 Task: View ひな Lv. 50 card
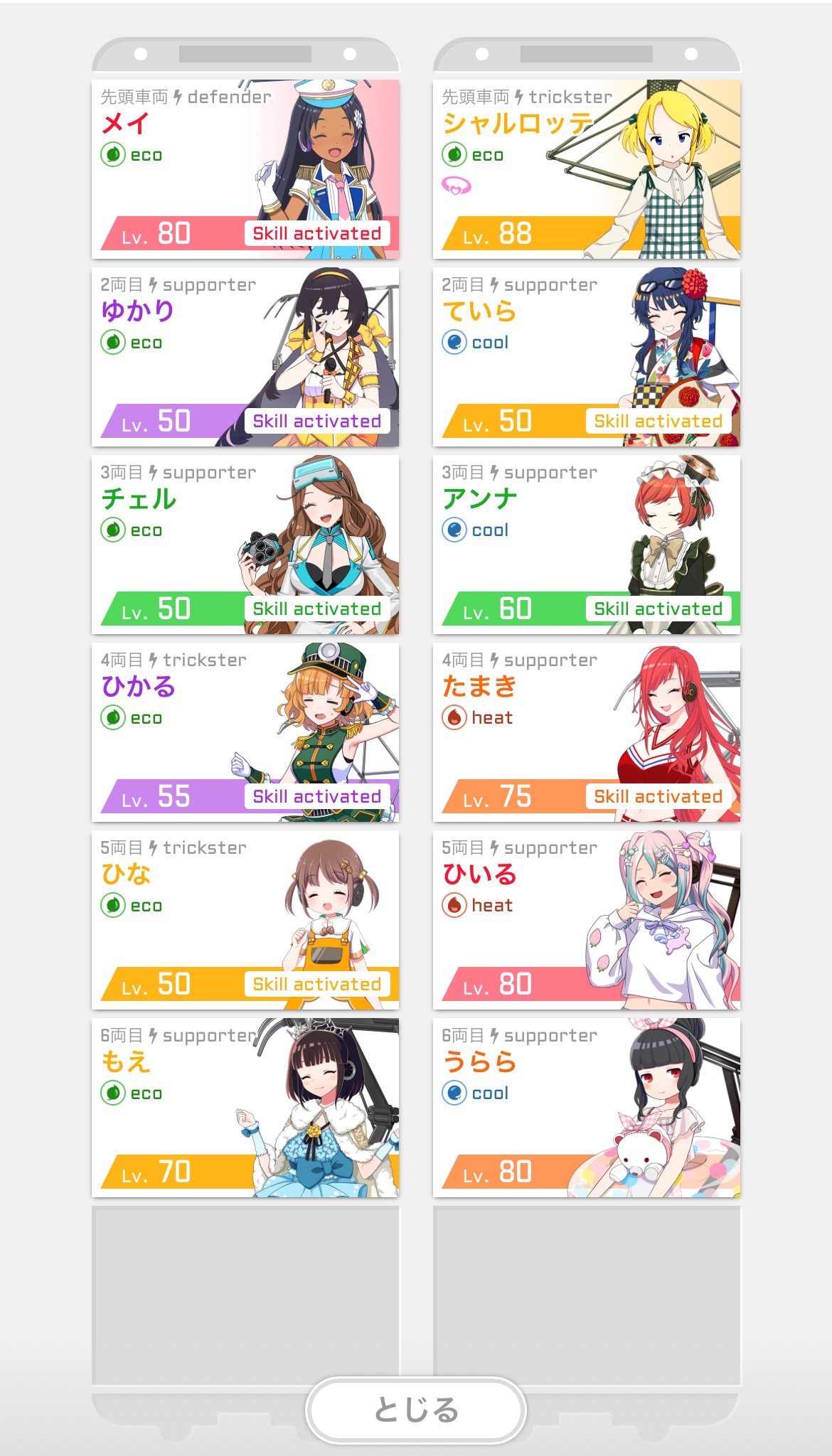(x=245, y=920)
